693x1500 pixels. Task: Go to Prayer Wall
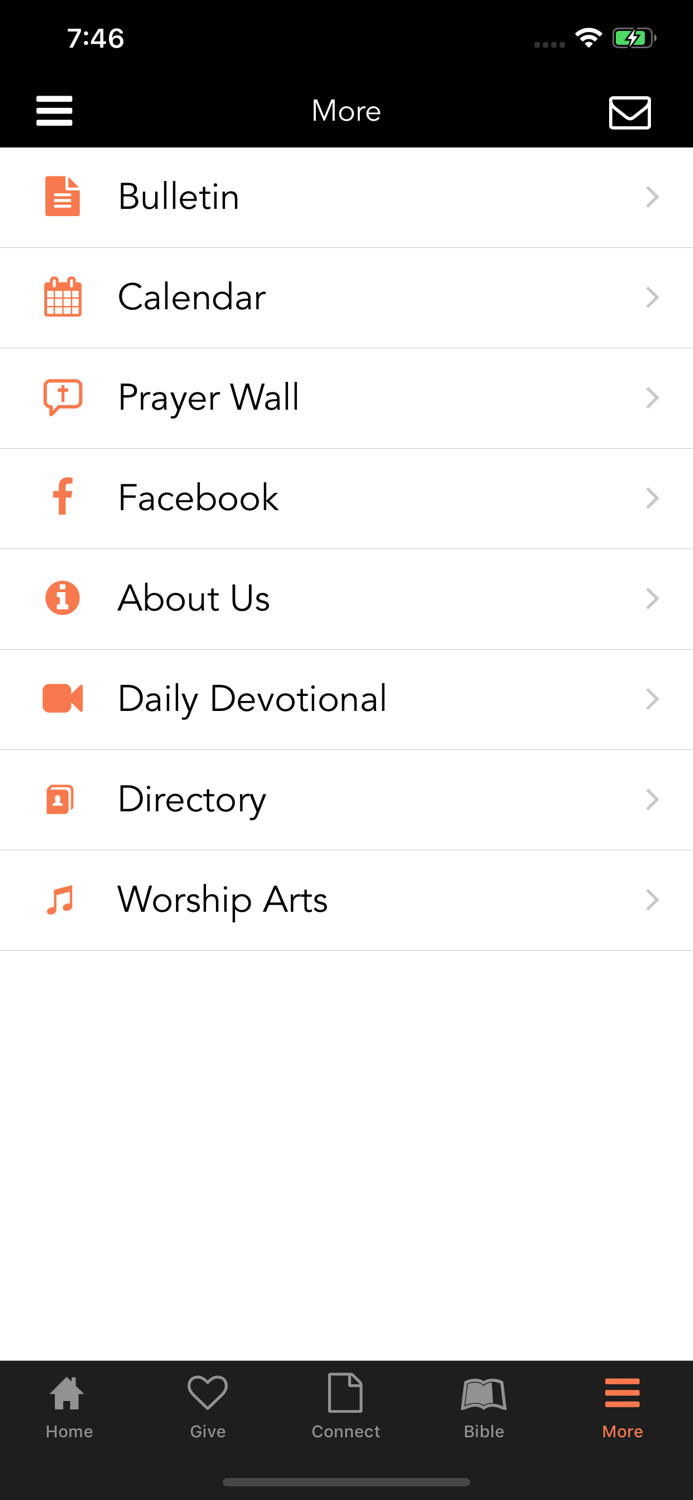(x=346, y=398)
